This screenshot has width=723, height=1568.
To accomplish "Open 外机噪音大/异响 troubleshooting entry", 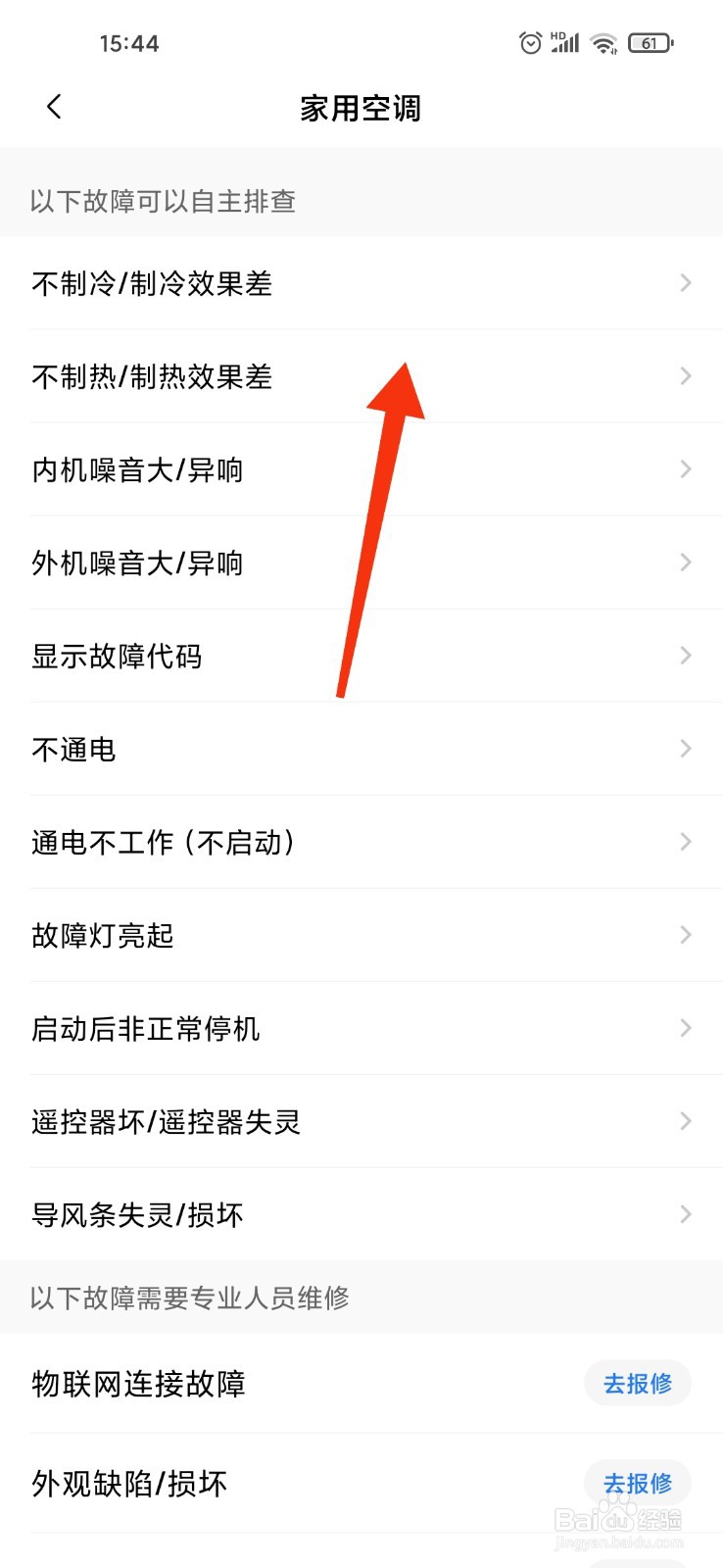I will (x=361, y=563).
